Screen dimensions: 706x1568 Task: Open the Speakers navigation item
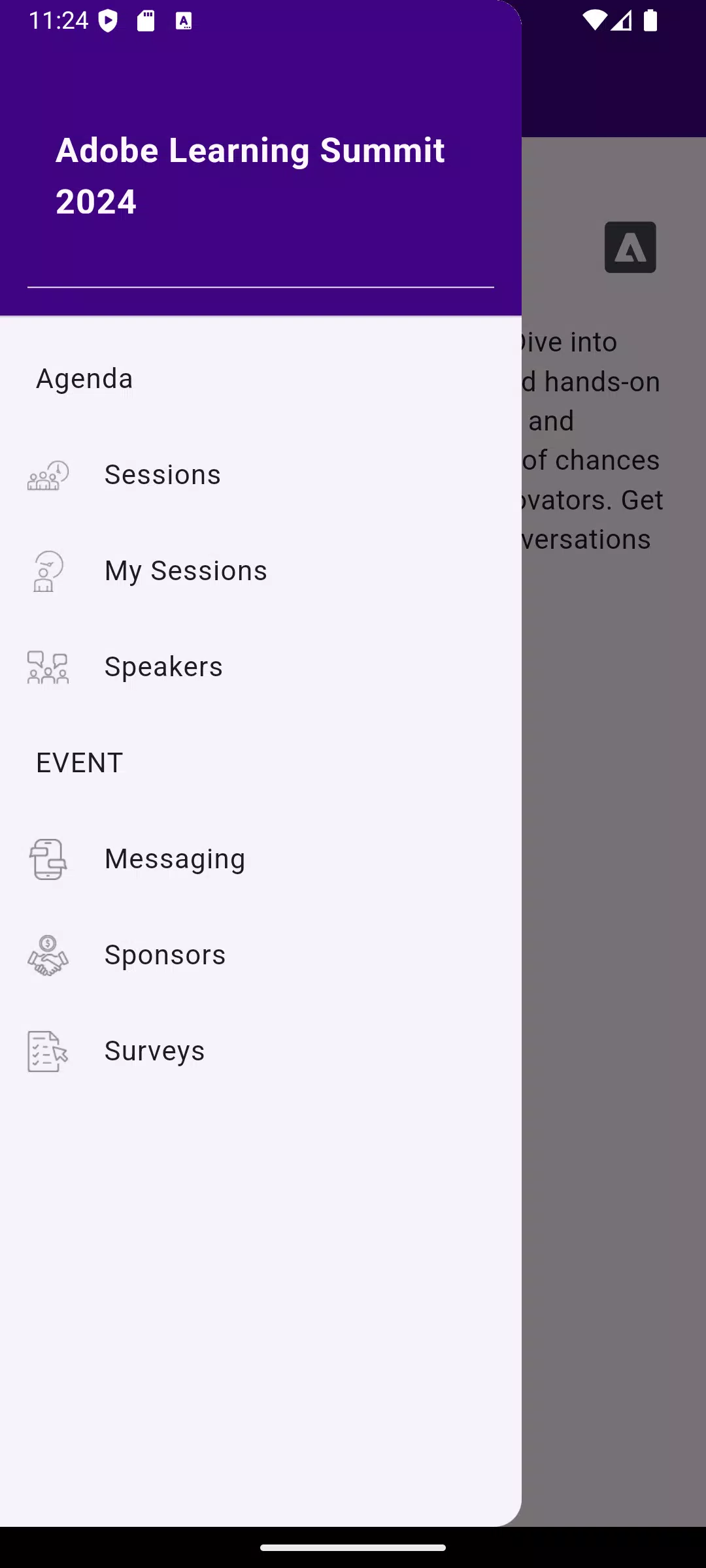(x=163, y=666)
